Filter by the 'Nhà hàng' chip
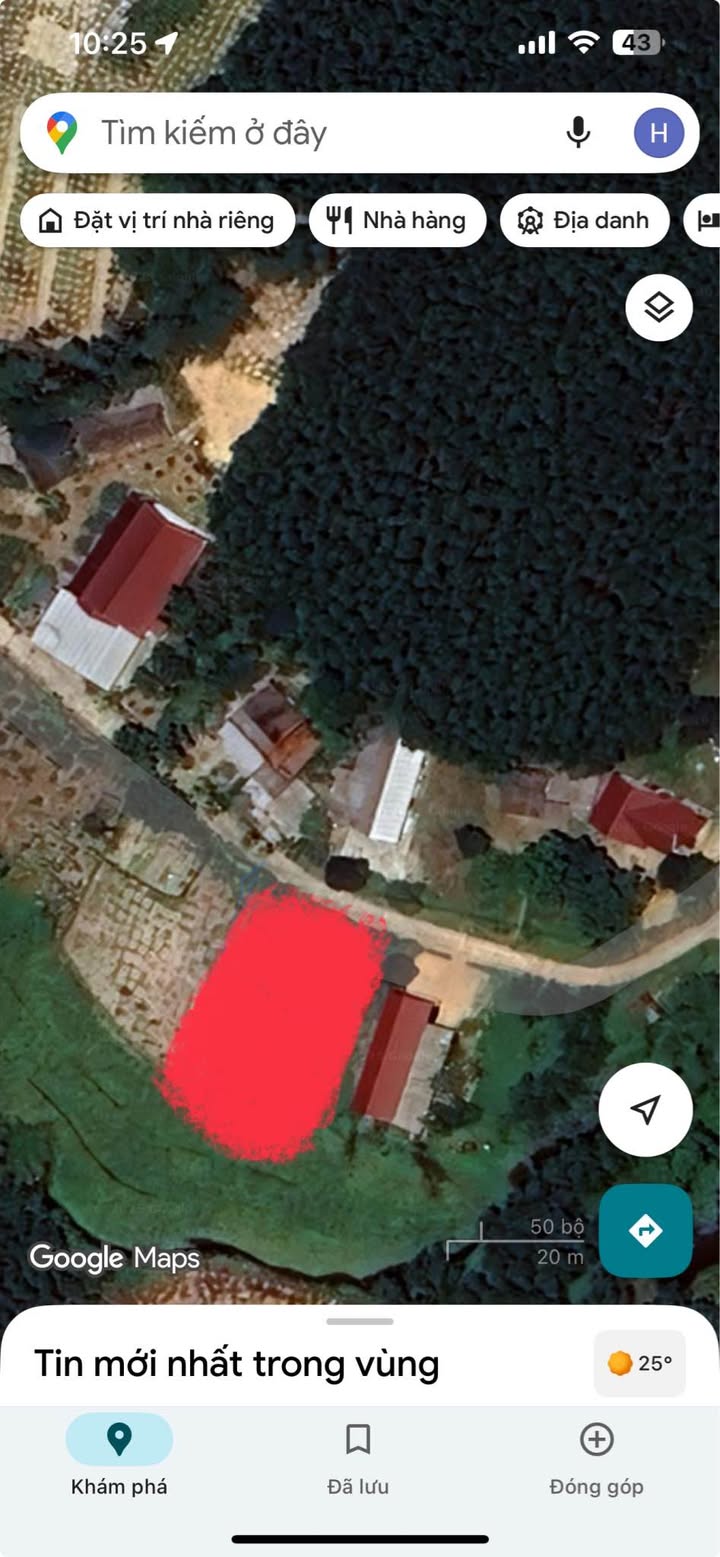 coord(397,220)
